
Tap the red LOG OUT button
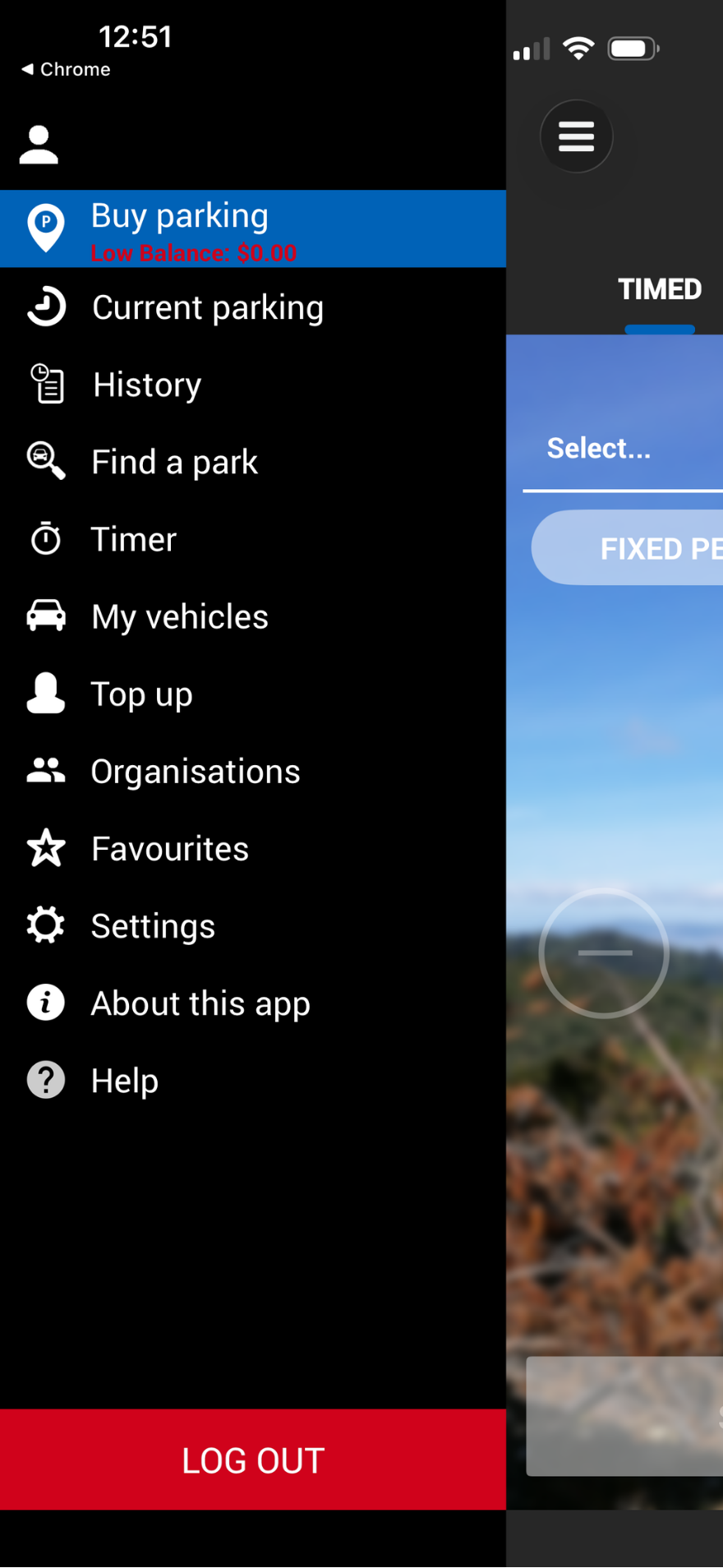tap(253, 1459)
